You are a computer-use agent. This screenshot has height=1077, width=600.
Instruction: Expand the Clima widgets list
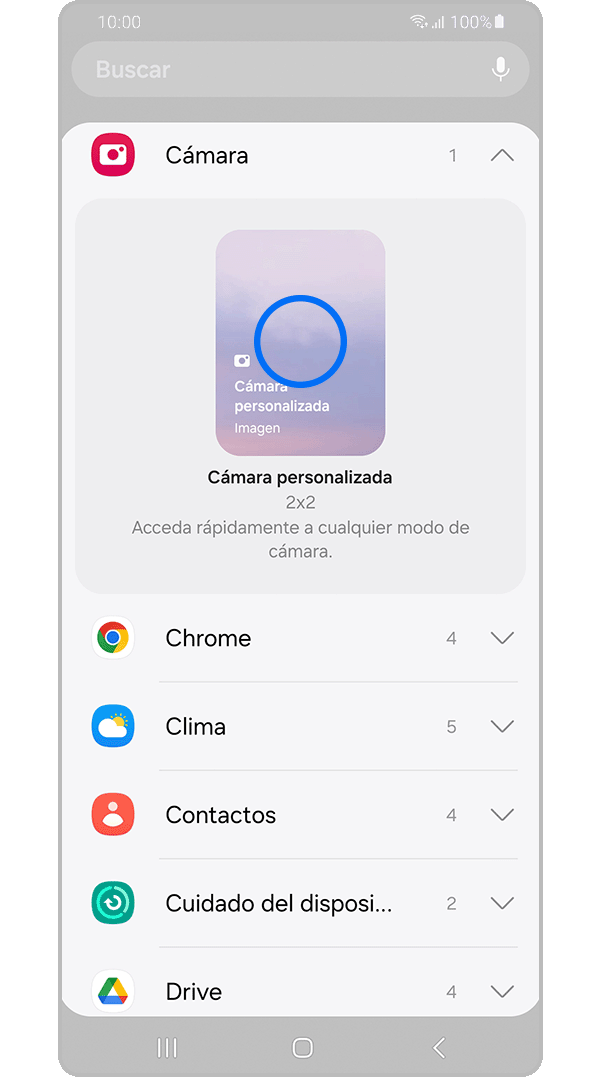[x=502, y=727]
